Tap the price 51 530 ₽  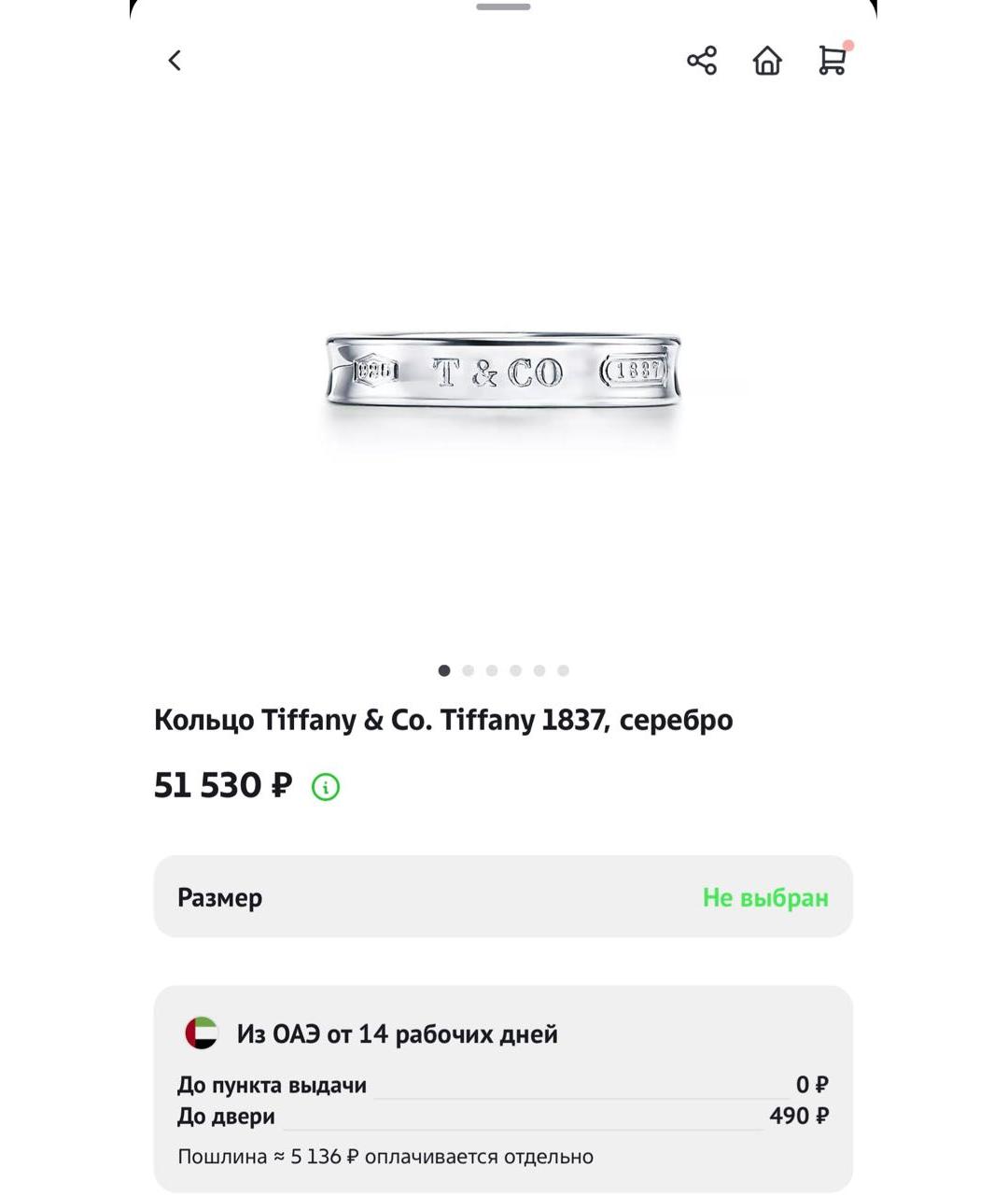tap(222, 786)
